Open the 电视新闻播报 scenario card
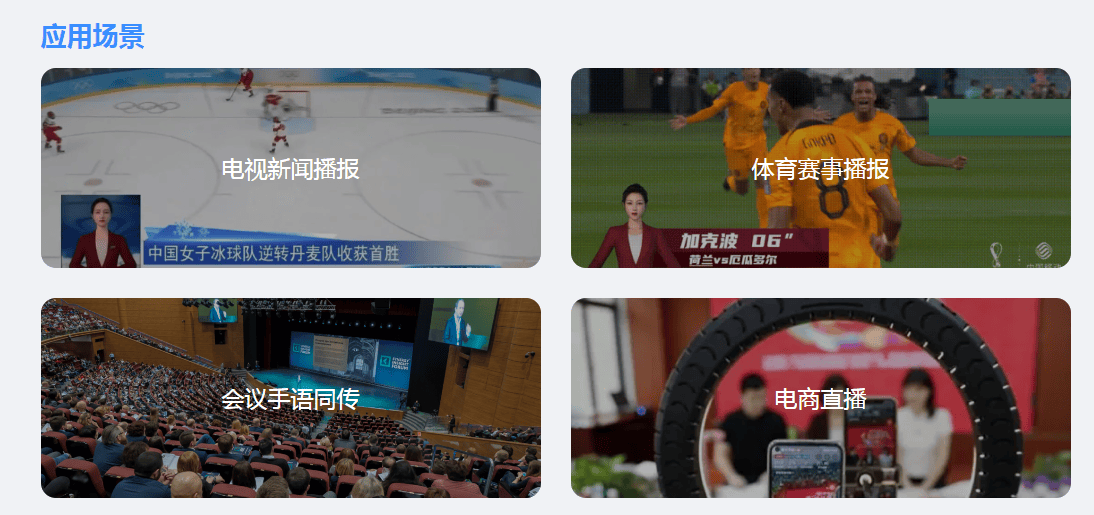The image size is (1094, 515). point(290,168)
